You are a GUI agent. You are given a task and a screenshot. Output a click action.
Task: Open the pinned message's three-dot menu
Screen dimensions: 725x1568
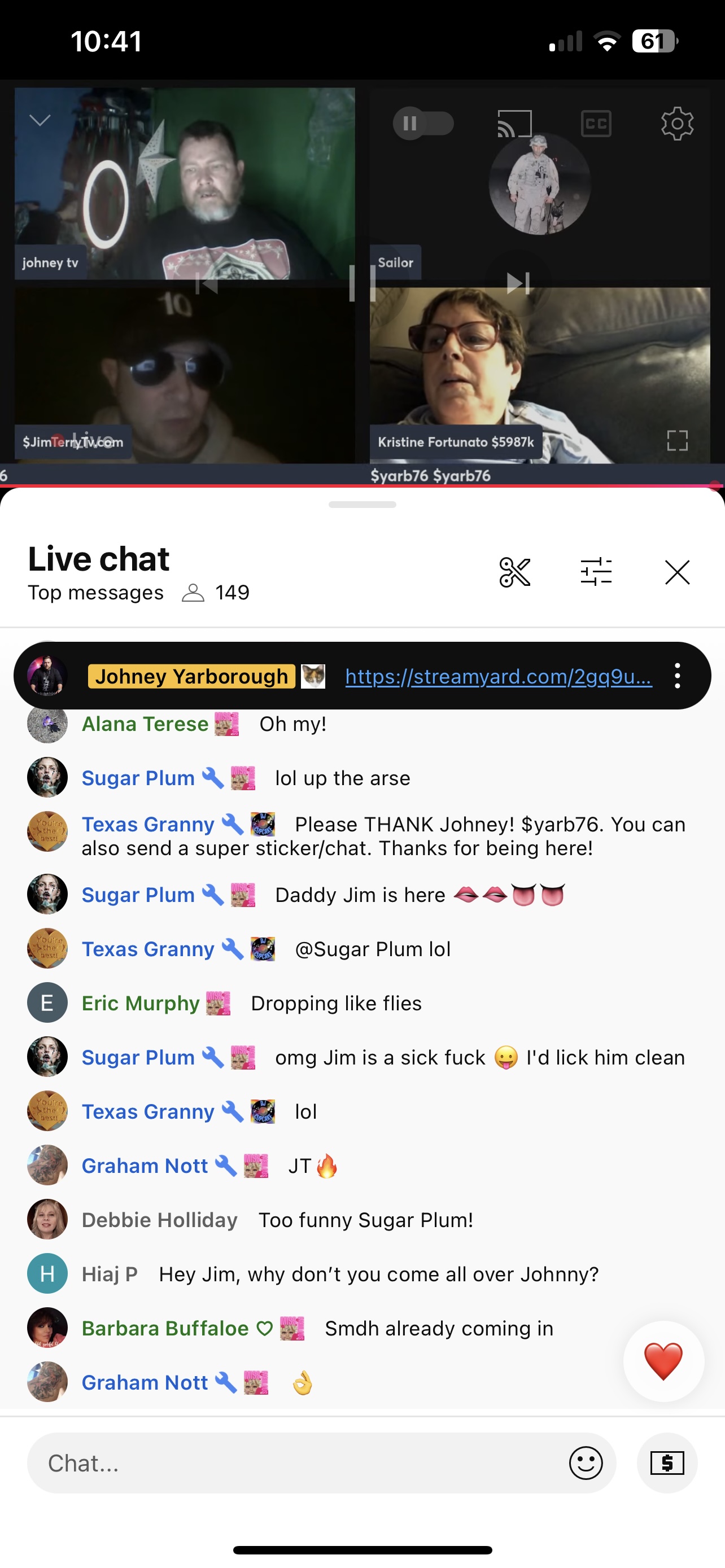pos(677,676)
